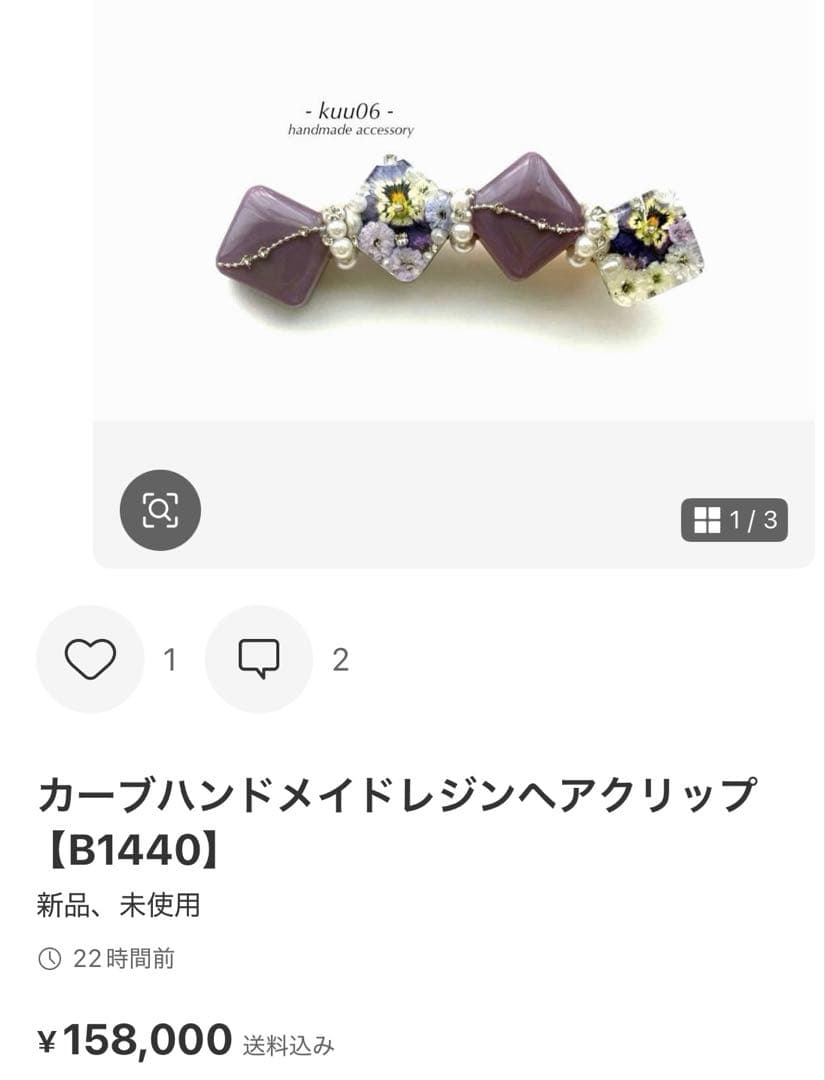Image resolution: width=825 pixels, height=1080 pixels.
Task: Like this hair clip listing
Action: [x=90, y=659]
